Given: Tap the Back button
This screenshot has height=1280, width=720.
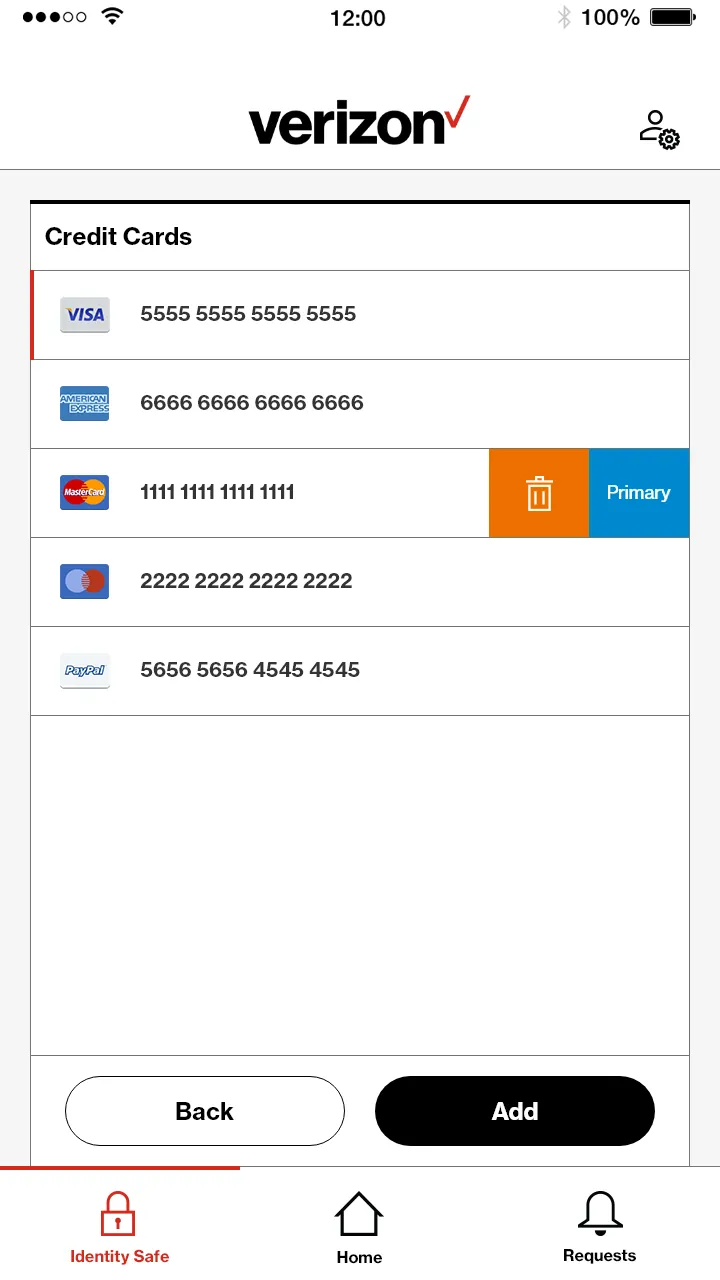Looking at the screenshot, I should [x=205, y=1111].
